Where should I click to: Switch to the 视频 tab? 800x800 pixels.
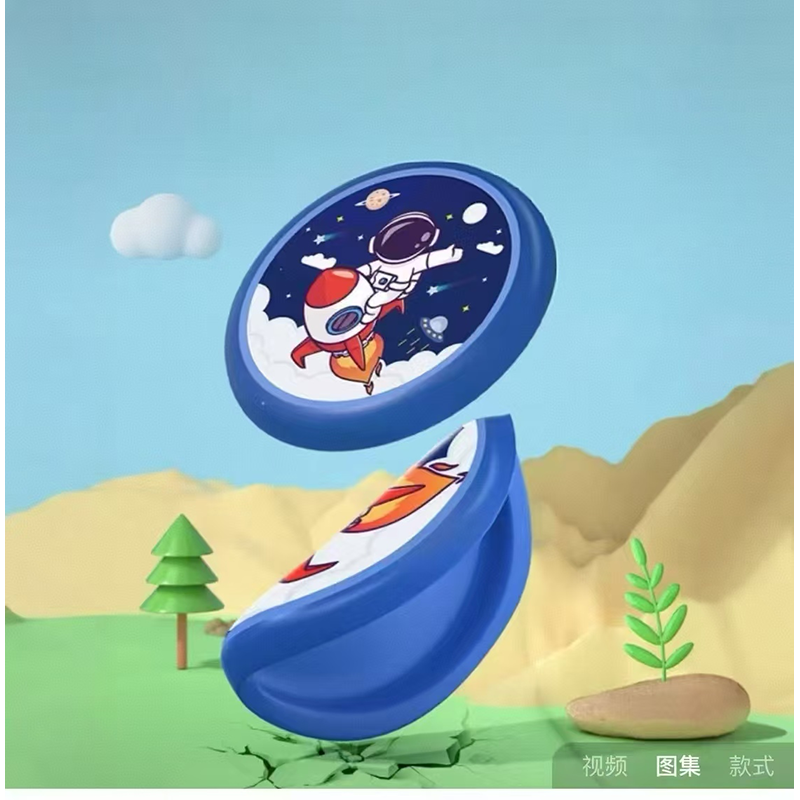pyautogui.click(x=605, y=767)
